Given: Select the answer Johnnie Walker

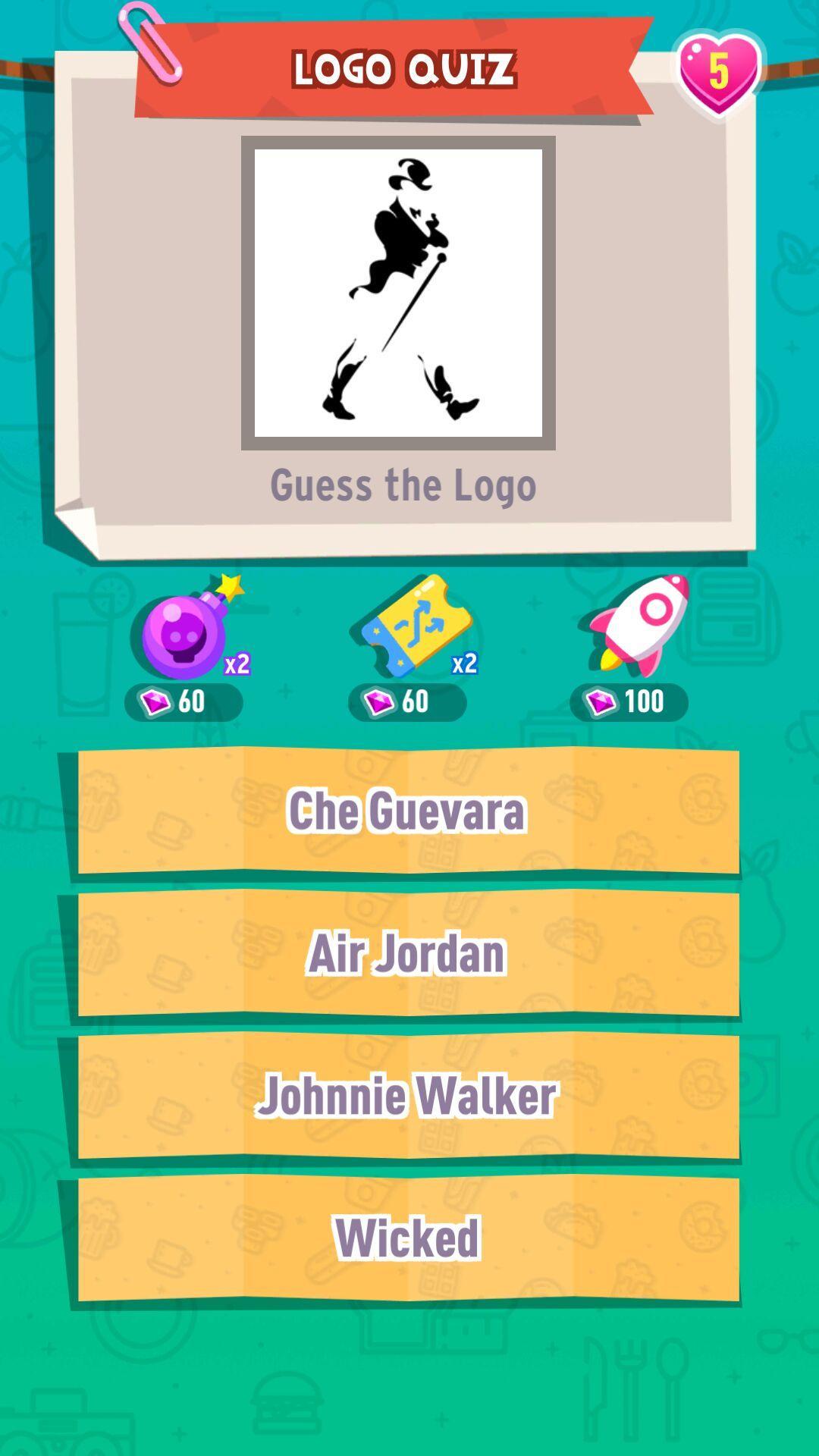Looking at the screenshot, I should point(409,1094).
